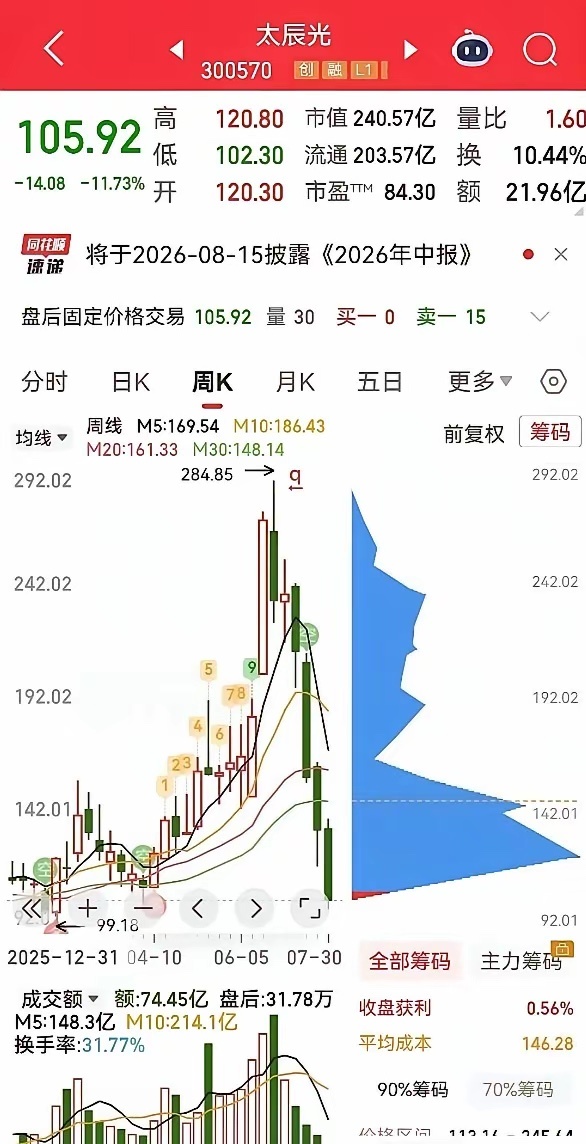Open the robot assistant icon
This screenshot has height=1144, width=586.
point(472,50)
